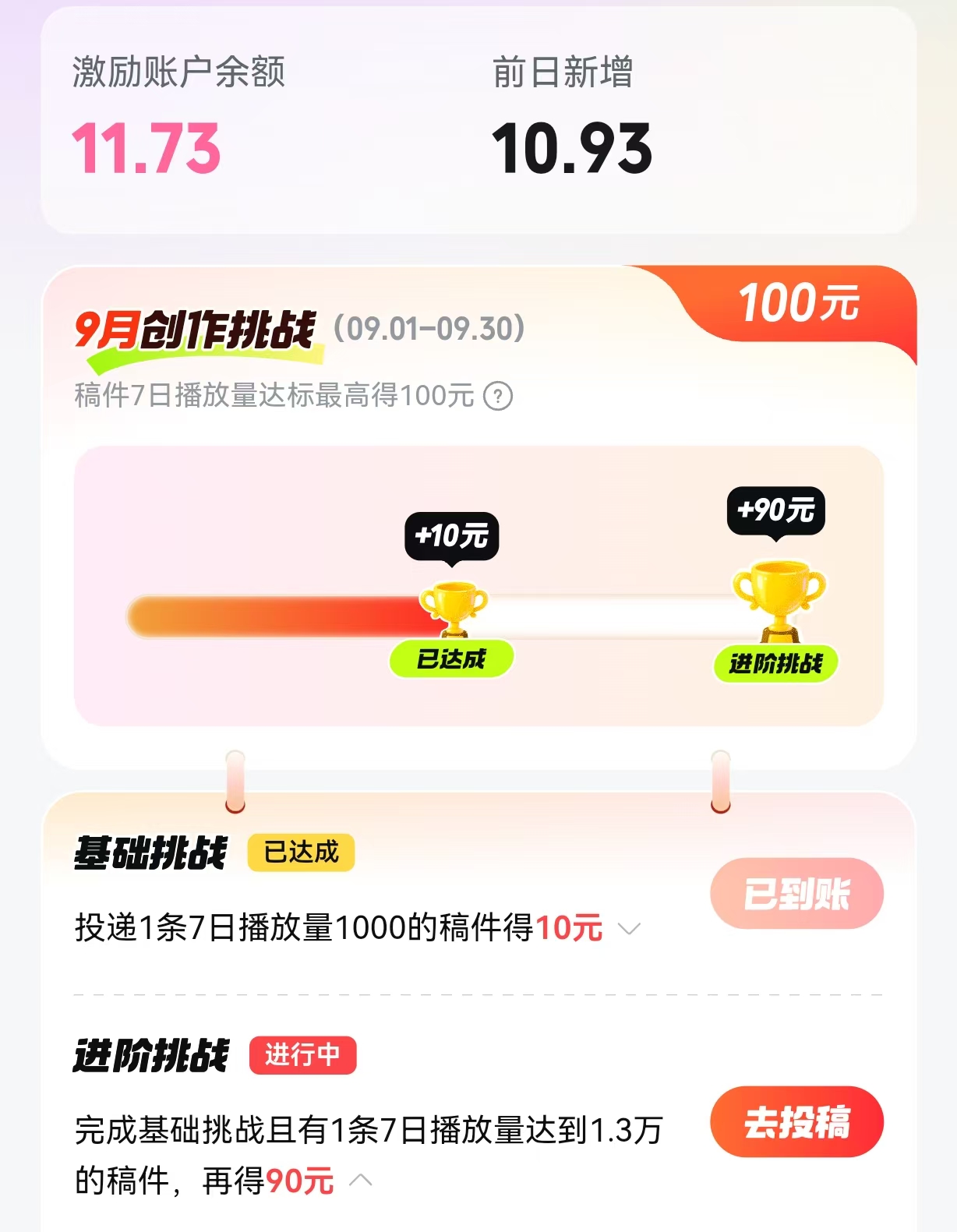This screenshot has height=1232, width=957.
Task: Open the help icon next to 稿件7日播放量达标
Action: (x=498, y=396)
